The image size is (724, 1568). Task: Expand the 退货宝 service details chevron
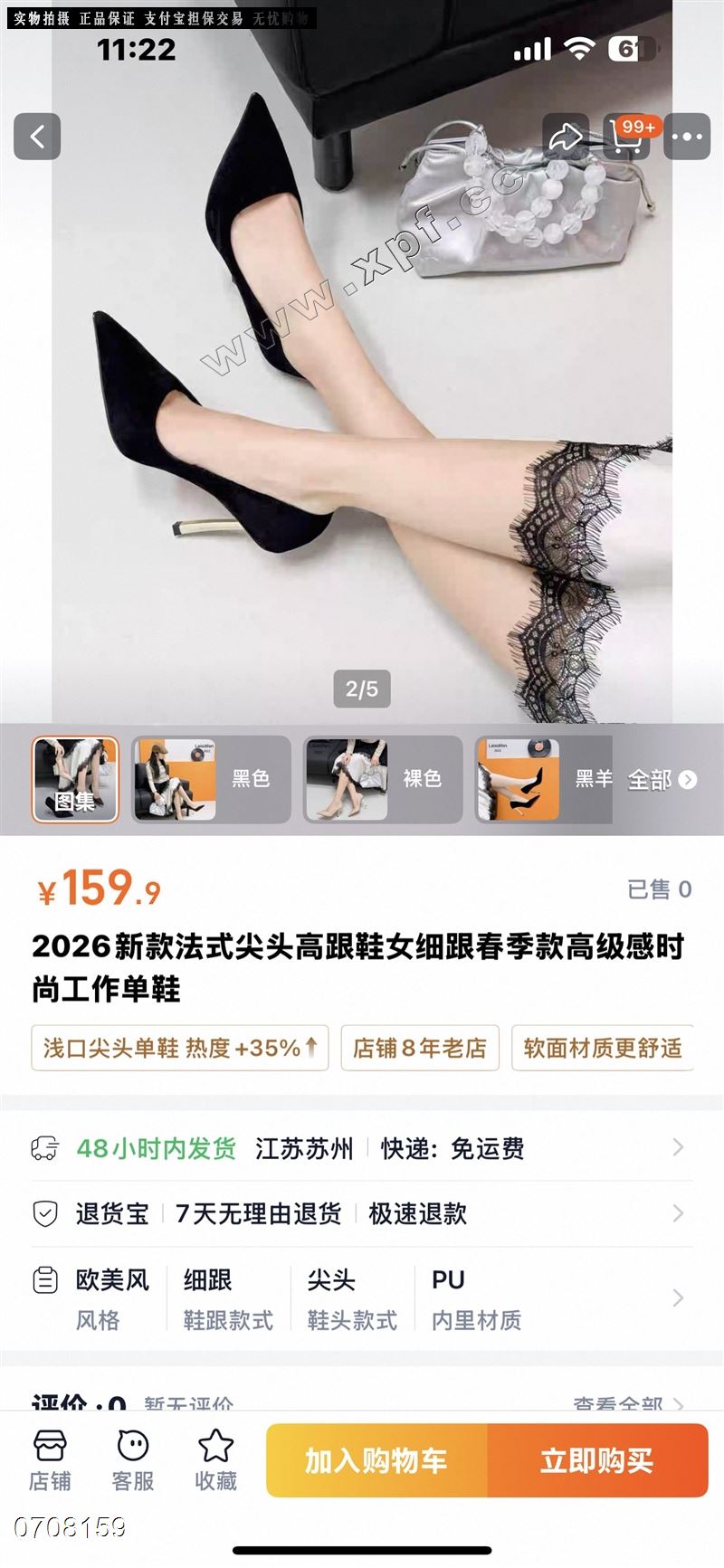(677, 1215)
